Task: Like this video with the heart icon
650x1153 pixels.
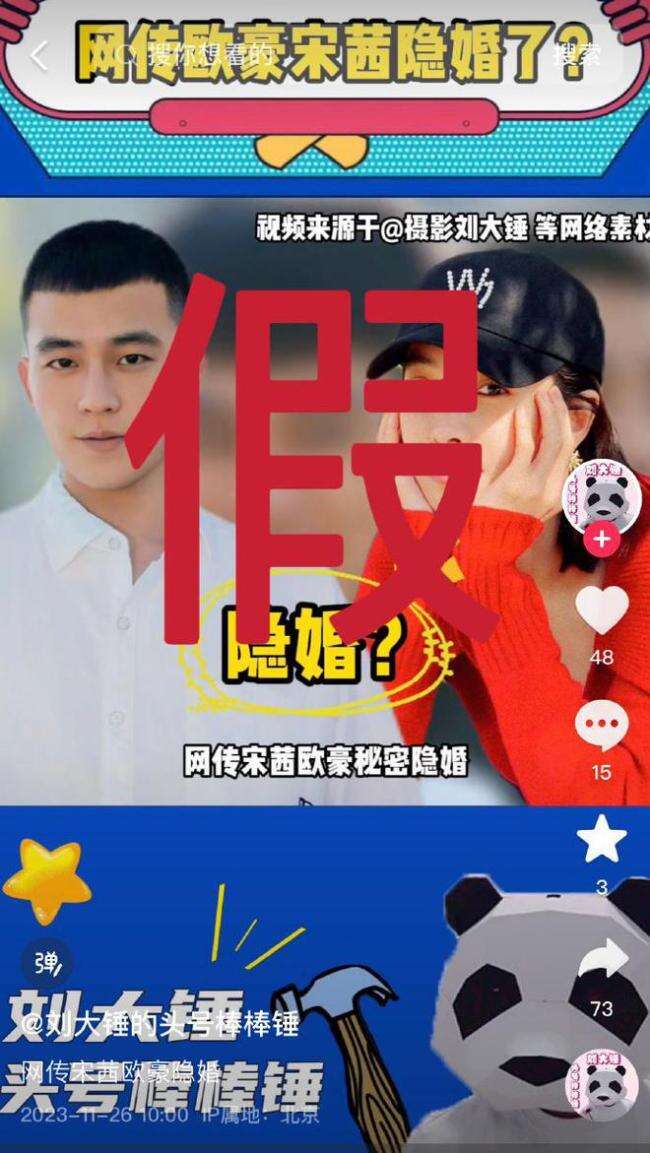Action: click(602, 610)
